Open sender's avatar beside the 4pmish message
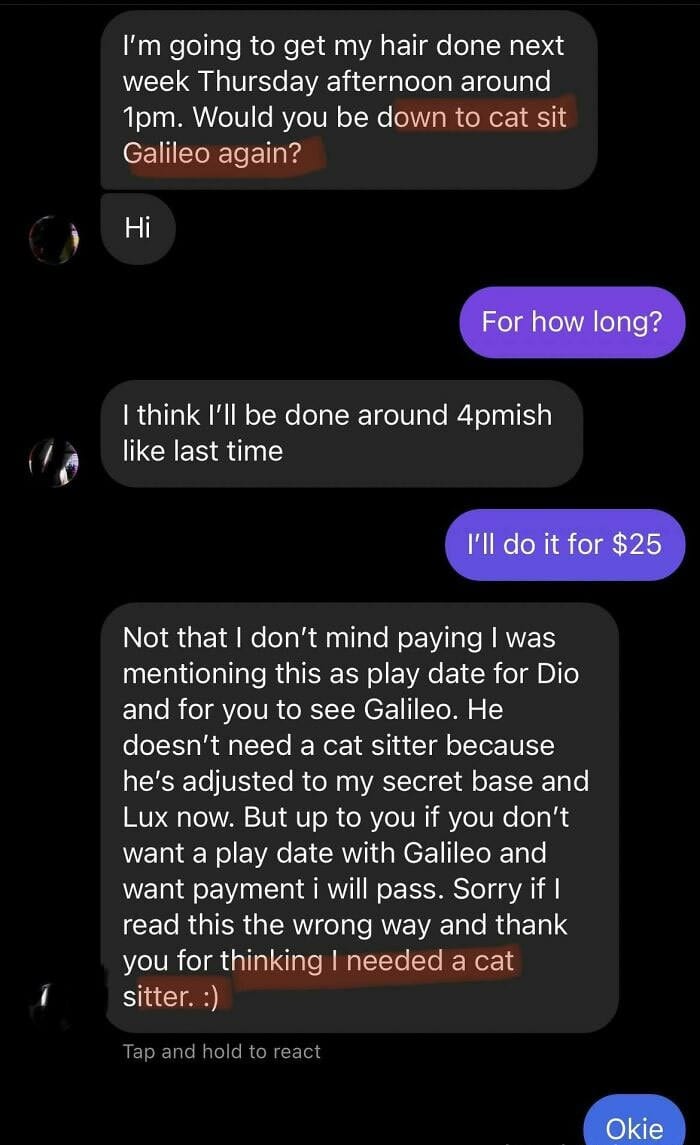 [x=54, y=462]
